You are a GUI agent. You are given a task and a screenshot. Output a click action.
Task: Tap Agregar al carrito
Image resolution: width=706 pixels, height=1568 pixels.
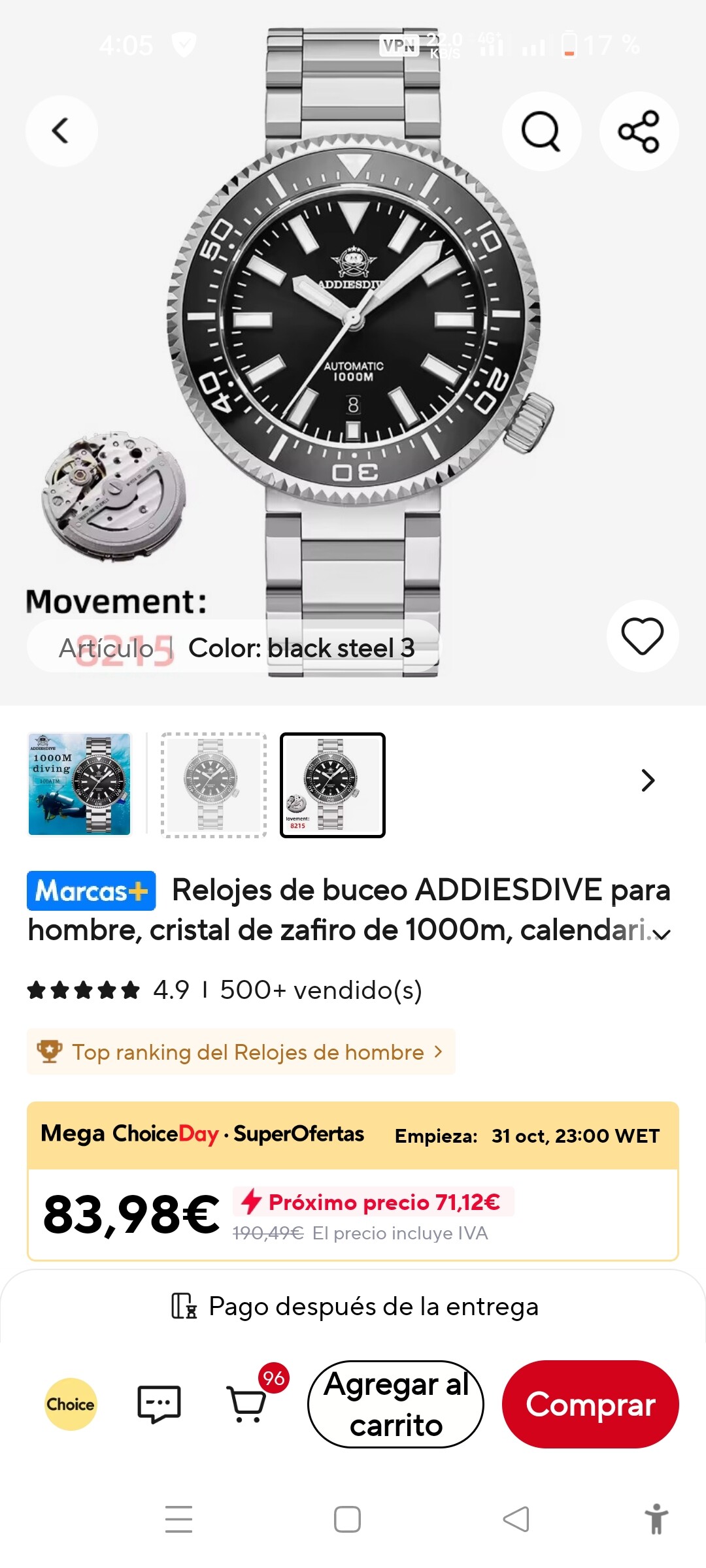click(395, 1404)
